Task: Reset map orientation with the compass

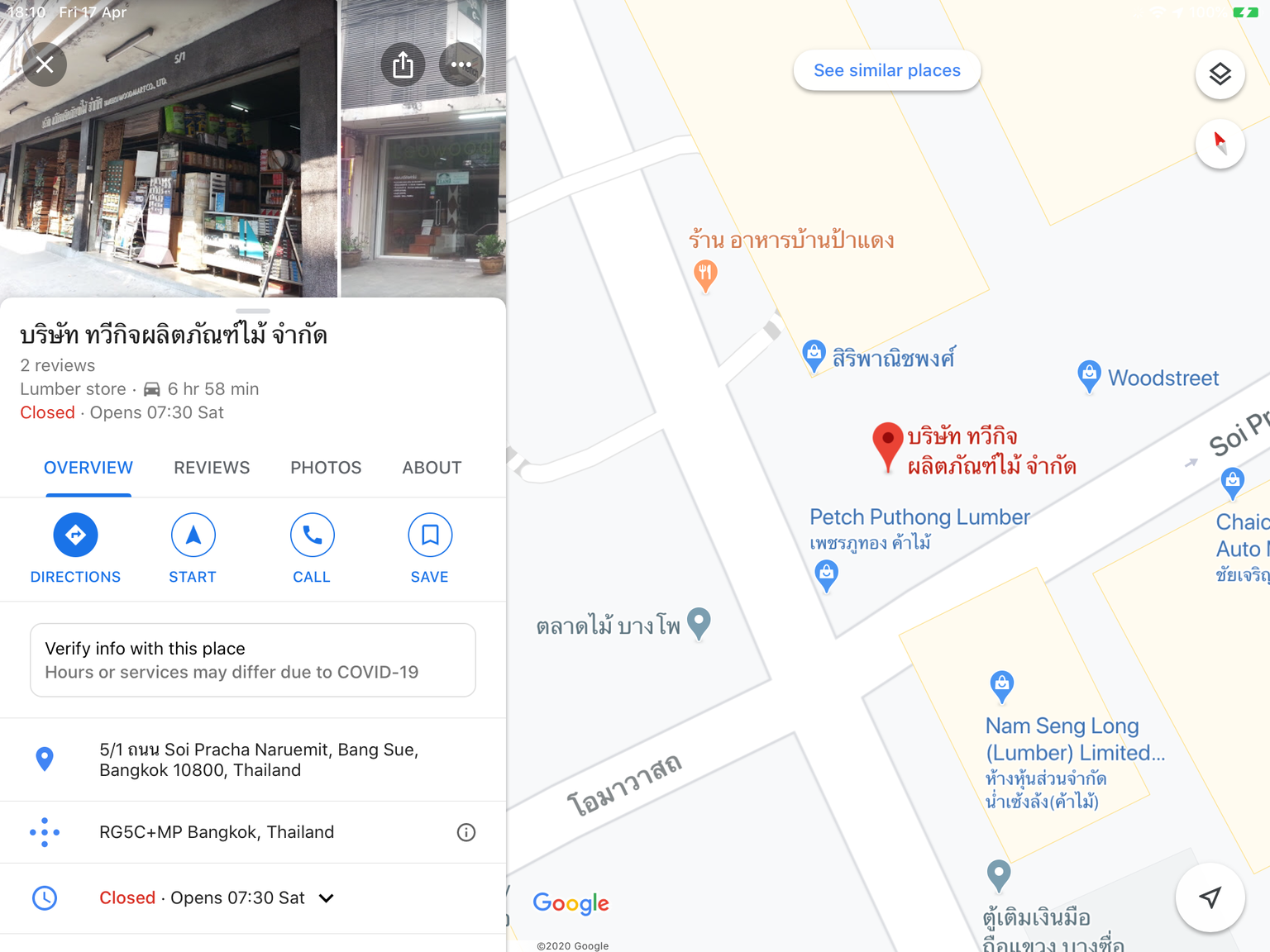Action: tap(1220, 143)
